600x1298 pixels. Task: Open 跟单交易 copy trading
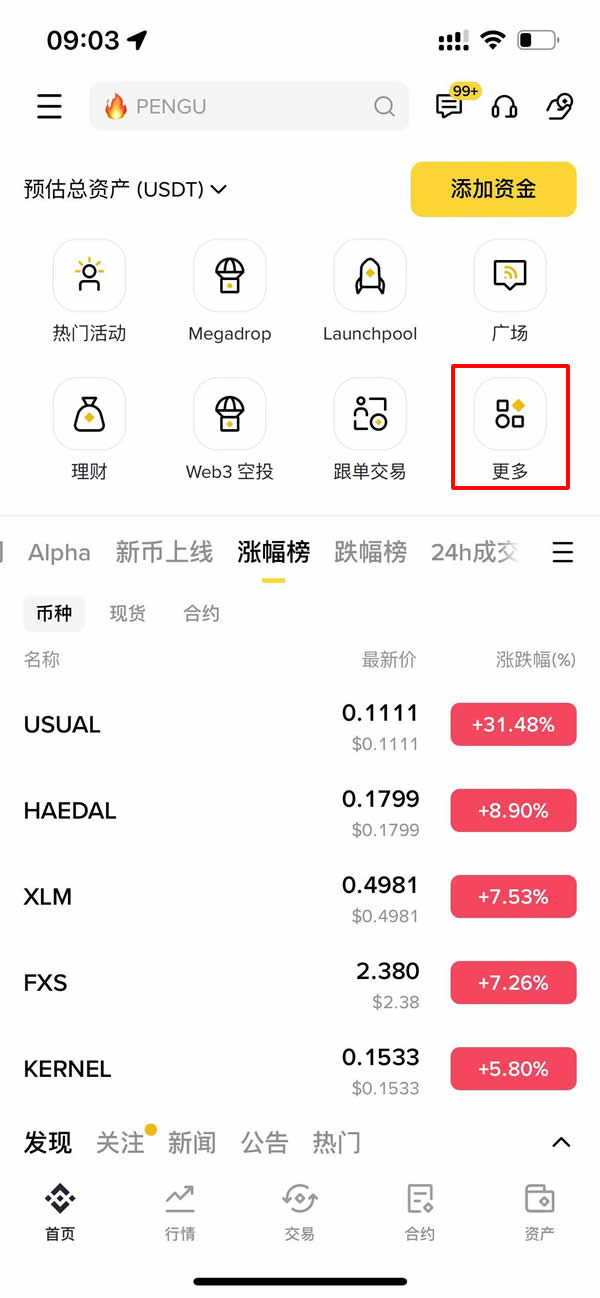click(x=369, y=427)
